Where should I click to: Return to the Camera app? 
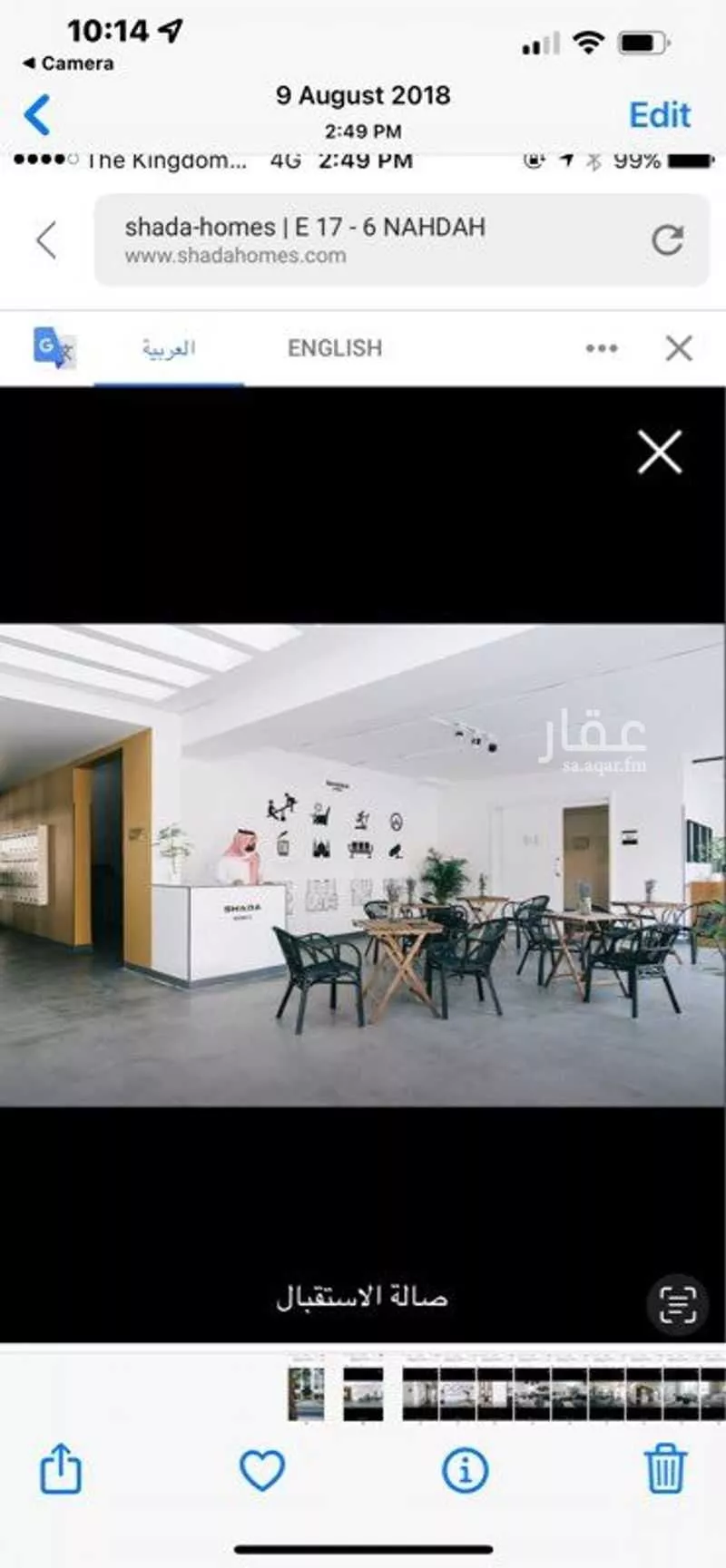(68, 63)
